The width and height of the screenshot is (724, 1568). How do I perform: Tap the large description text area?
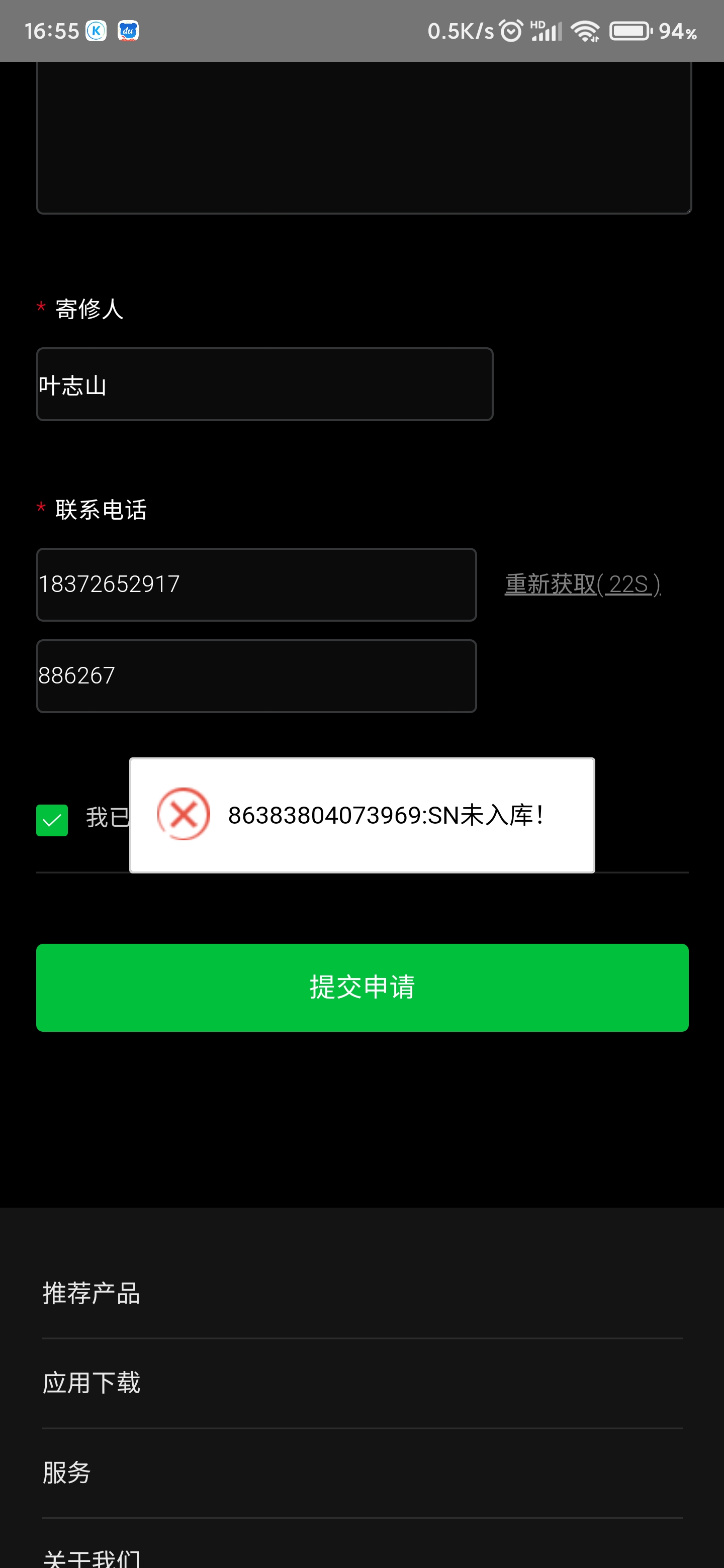[364, 138]
